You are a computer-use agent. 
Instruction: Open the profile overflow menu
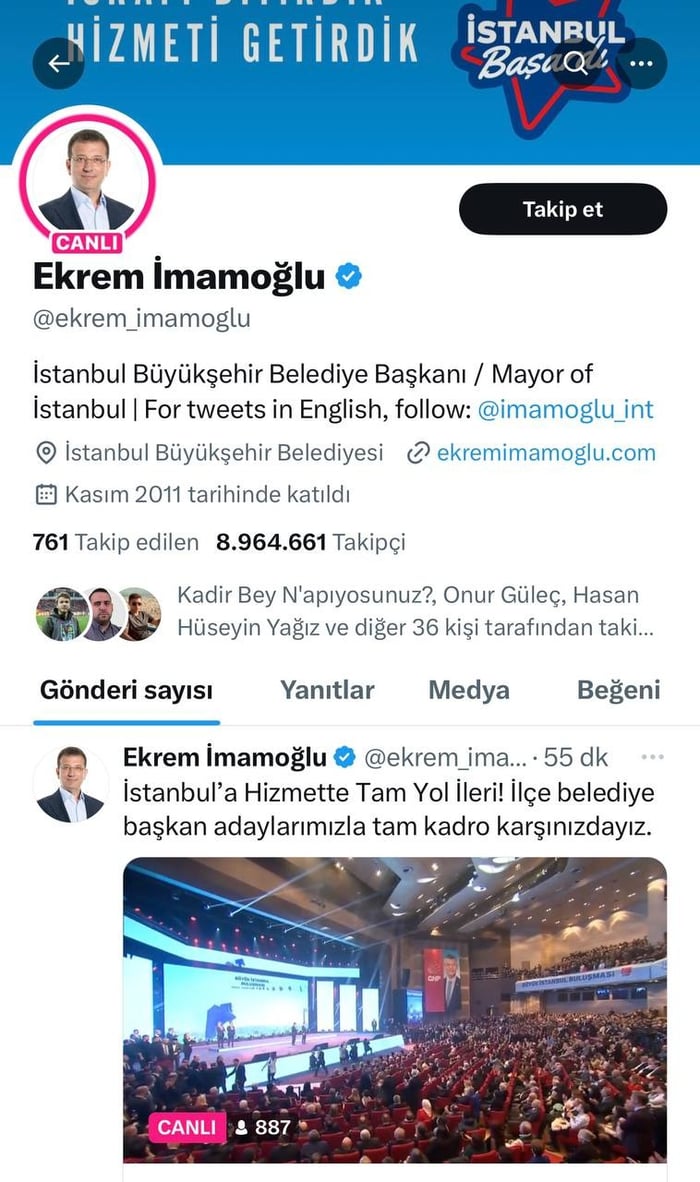click(640, 64)
